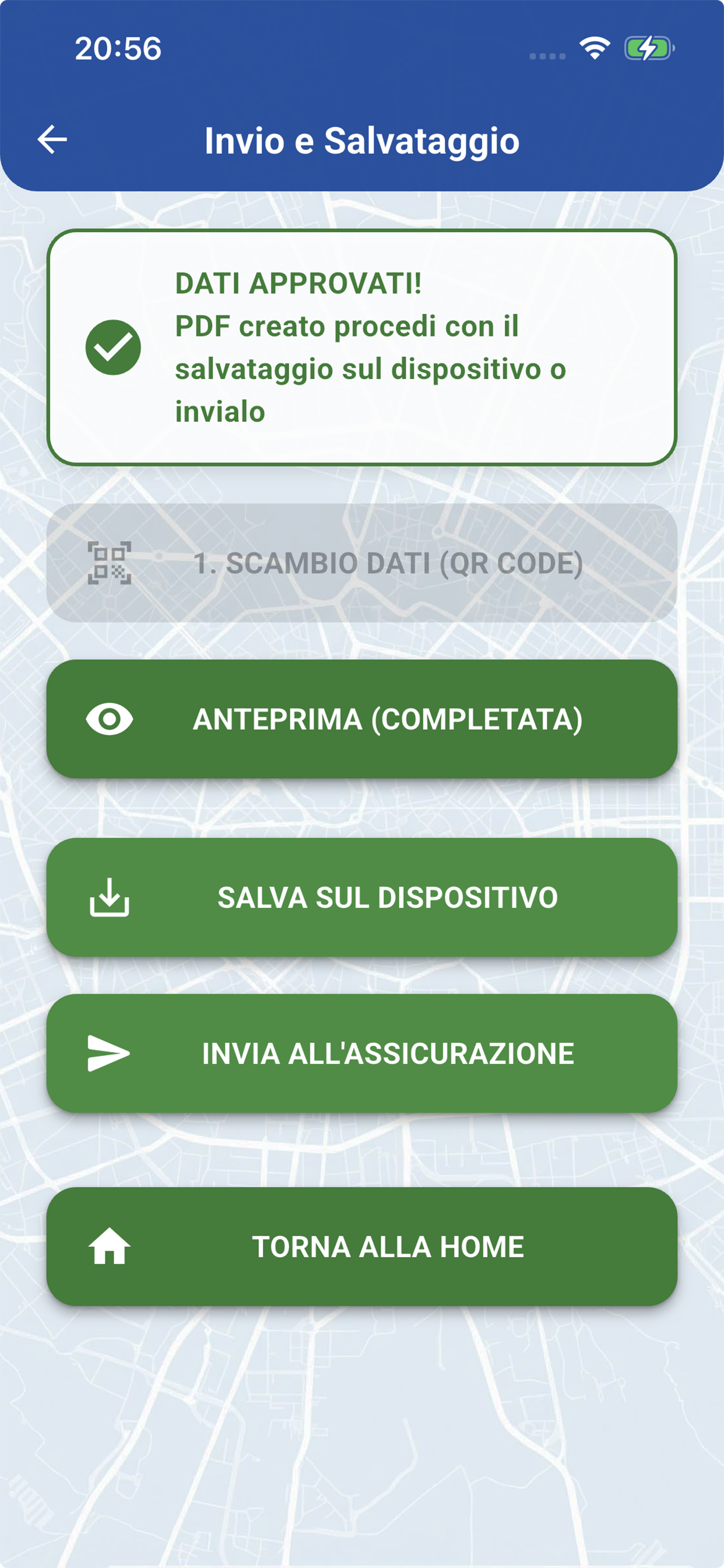724x1568 pixels.
Task: Click the paper plane send icon
Action: [x=110, y=1054]
